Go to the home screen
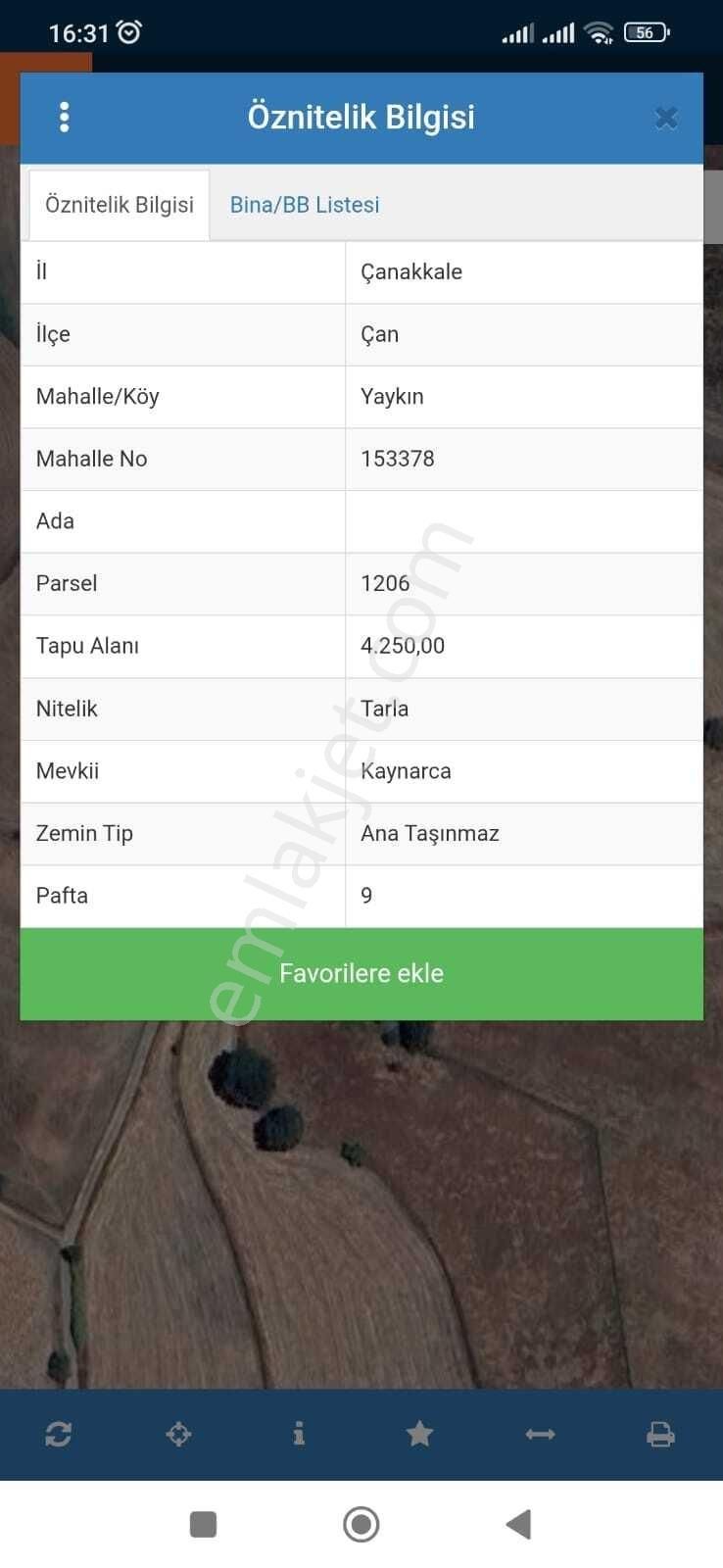Image resolution: width=723 pixels, height=1568 pixels. (361, 1525)
